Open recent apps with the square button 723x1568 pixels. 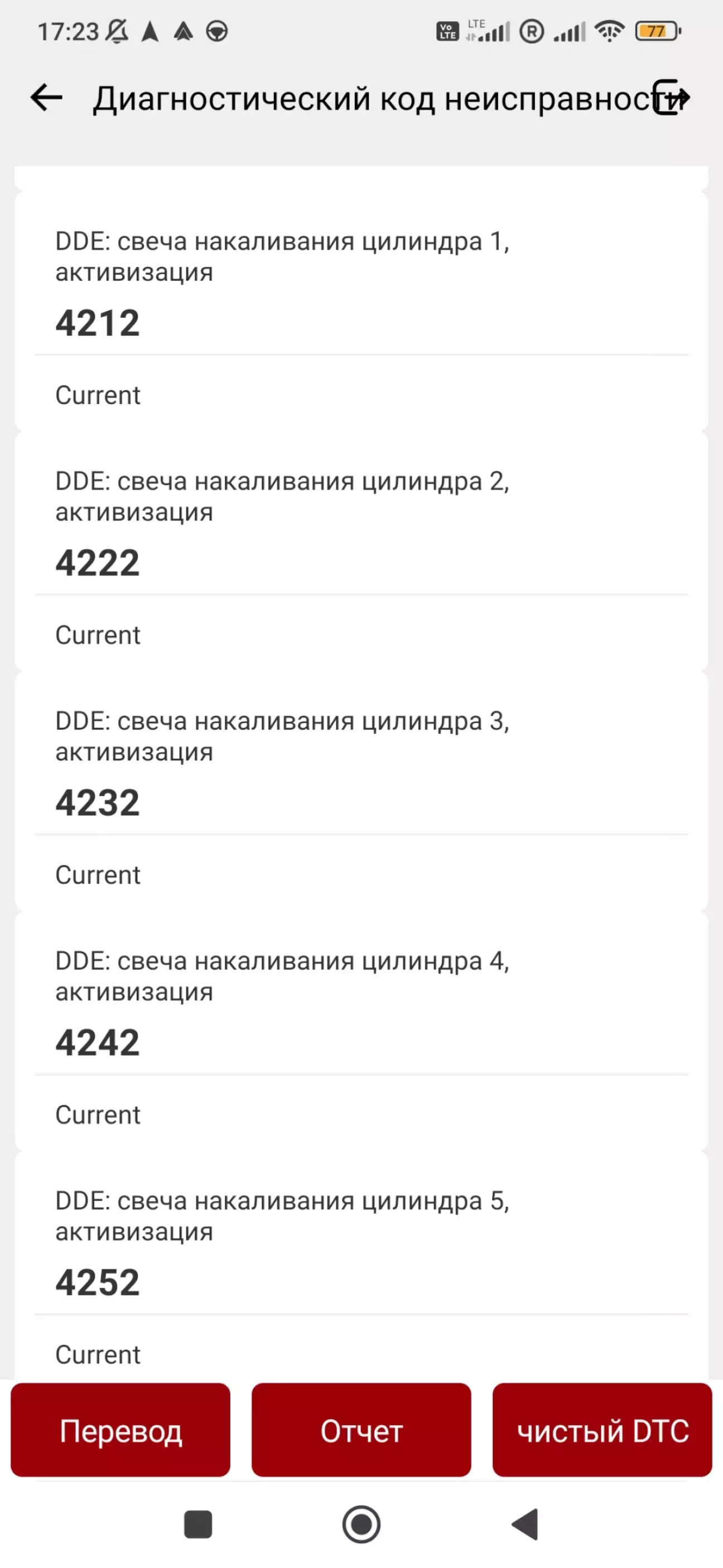coord(198,1525)
